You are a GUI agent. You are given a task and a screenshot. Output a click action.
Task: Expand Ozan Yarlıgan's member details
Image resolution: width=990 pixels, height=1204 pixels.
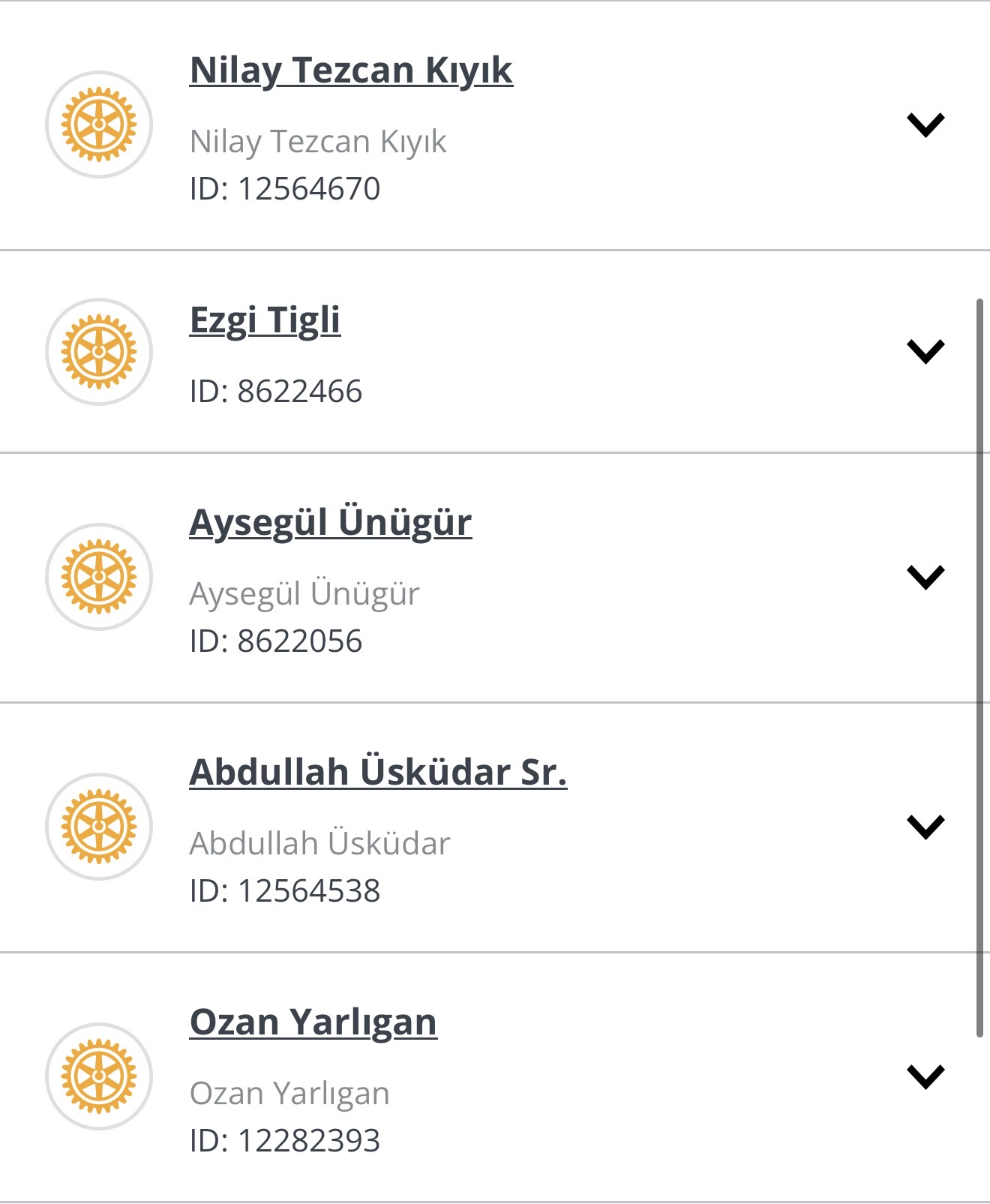tap(925, 1076)
